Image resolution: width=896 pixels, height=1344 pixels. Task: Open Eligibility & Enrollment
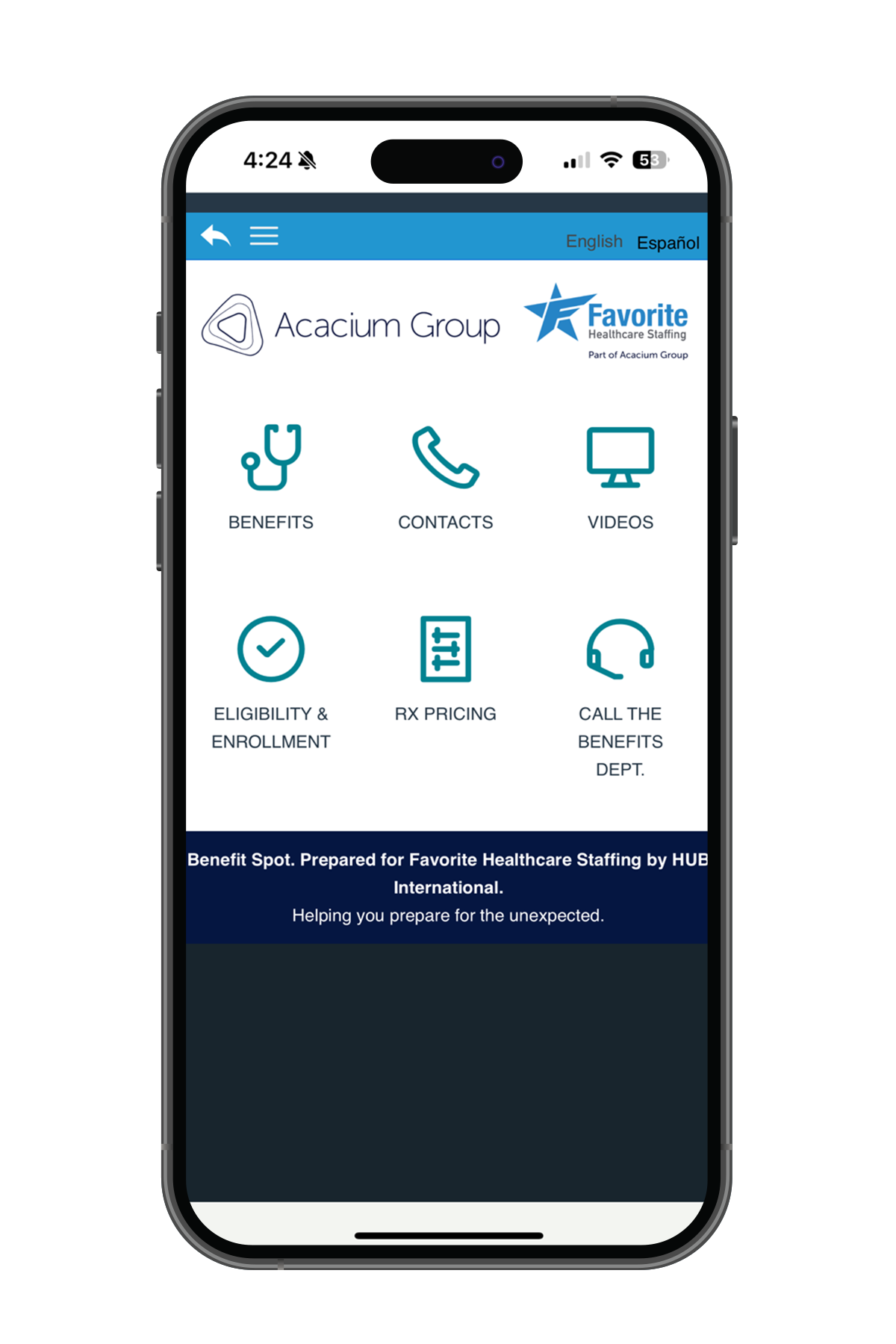(271, 681)
